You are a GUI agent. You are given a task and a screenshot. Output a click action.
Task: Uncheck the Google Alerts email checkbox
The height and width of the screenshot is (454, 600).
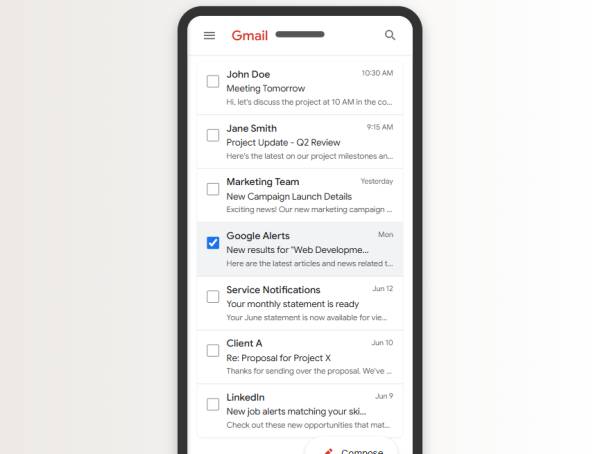point(213,243)
